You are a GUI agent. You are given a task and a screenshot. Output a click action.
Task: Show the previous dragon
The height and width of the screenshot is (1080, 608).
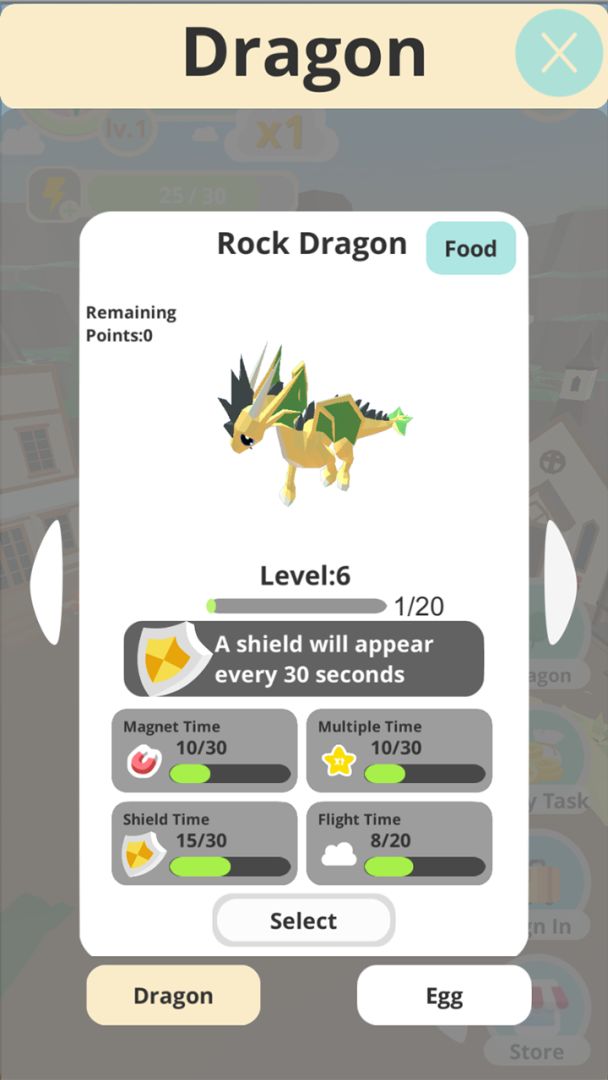[47, 582]
